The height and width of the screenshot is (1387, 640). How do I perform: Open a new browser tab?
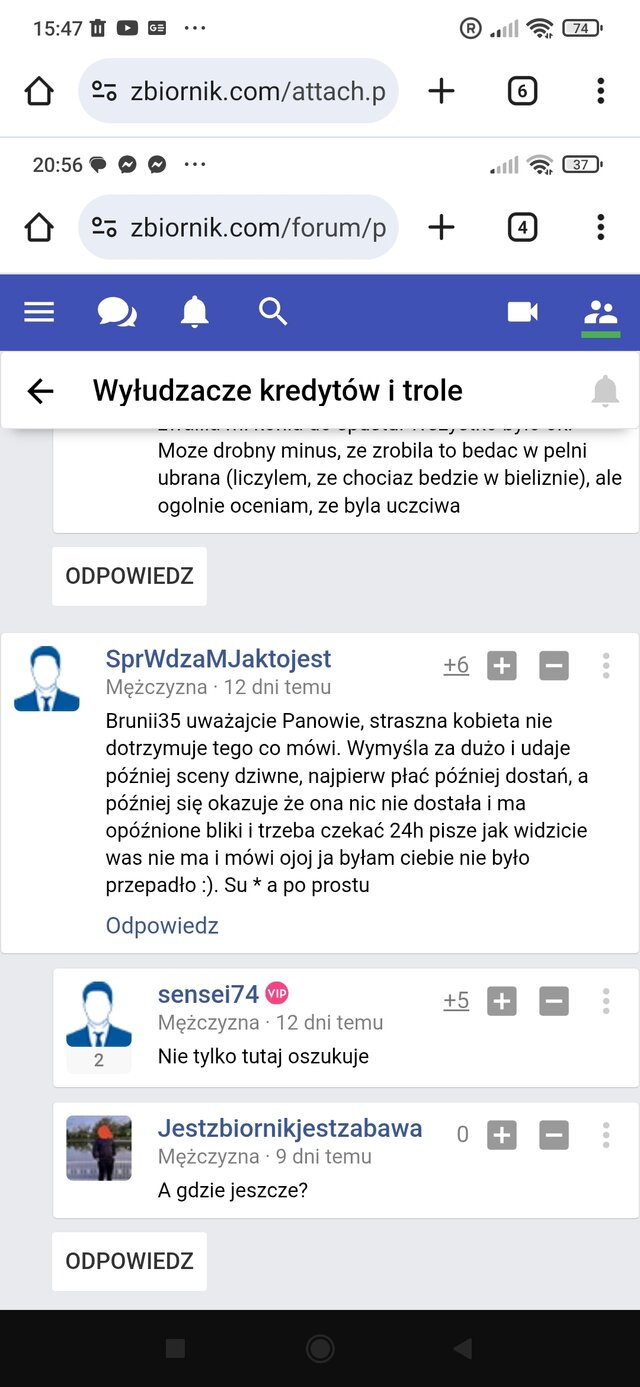(441, 92)
